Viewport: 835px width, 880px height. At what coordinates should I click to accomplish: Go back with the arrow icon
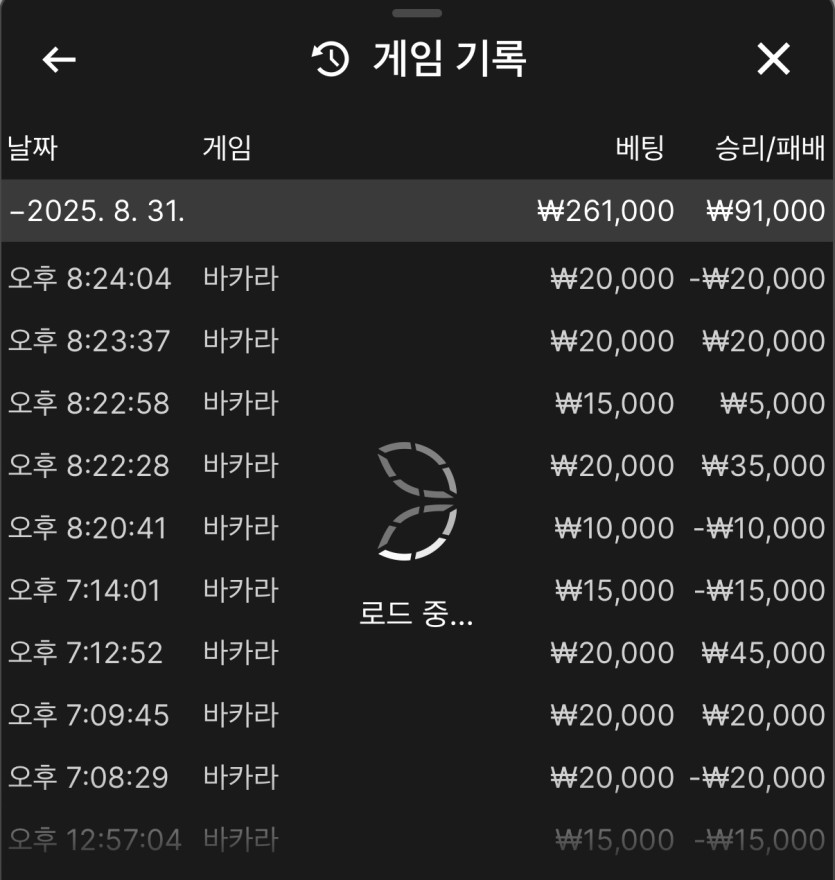[x=59, y=60]
